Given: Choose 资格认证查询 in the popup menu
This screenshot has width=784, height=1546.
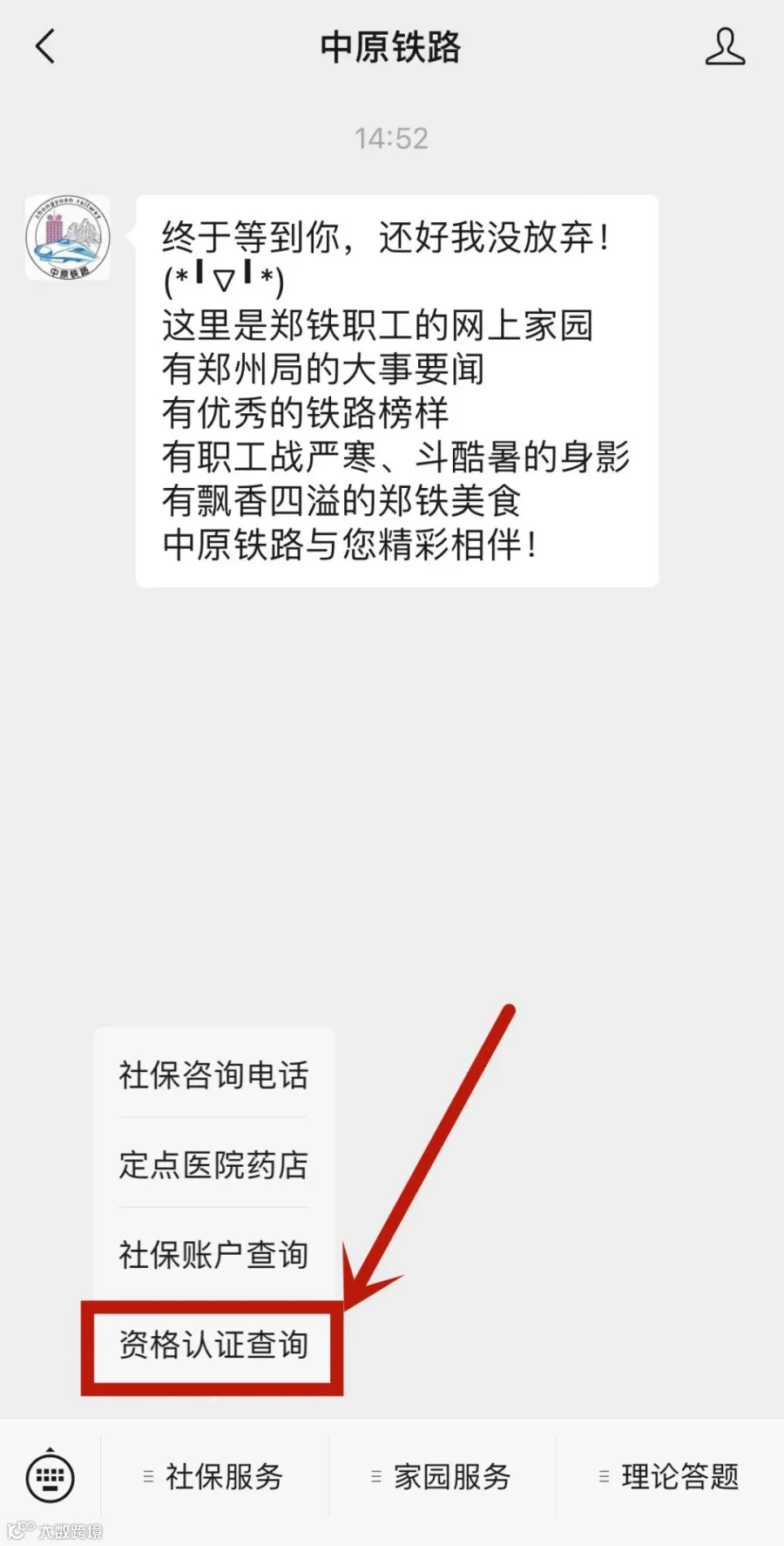Looking at the screenshot, I should 214,1344.
